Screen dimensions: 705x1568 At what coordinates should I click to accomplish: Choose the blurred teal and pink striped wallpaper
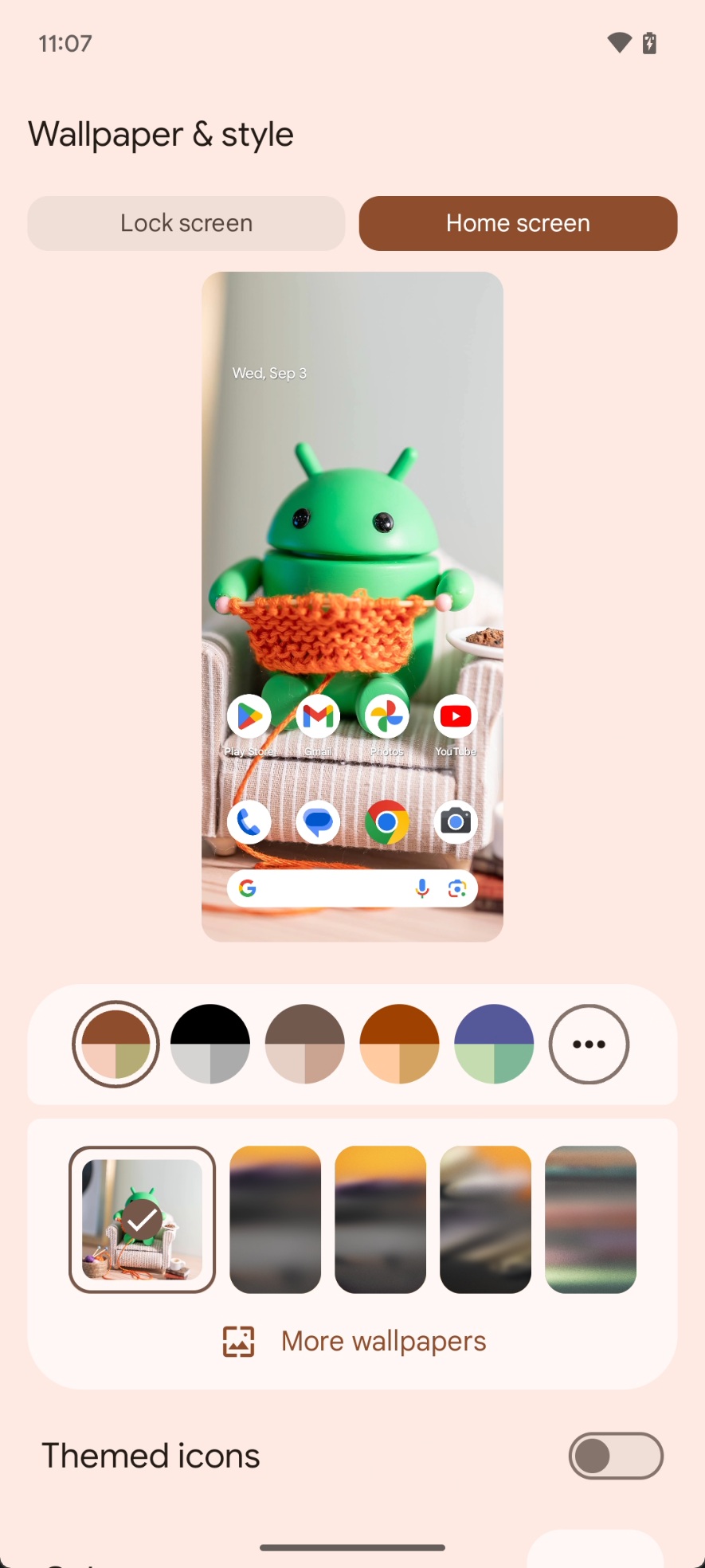[x=590, y=1219]
